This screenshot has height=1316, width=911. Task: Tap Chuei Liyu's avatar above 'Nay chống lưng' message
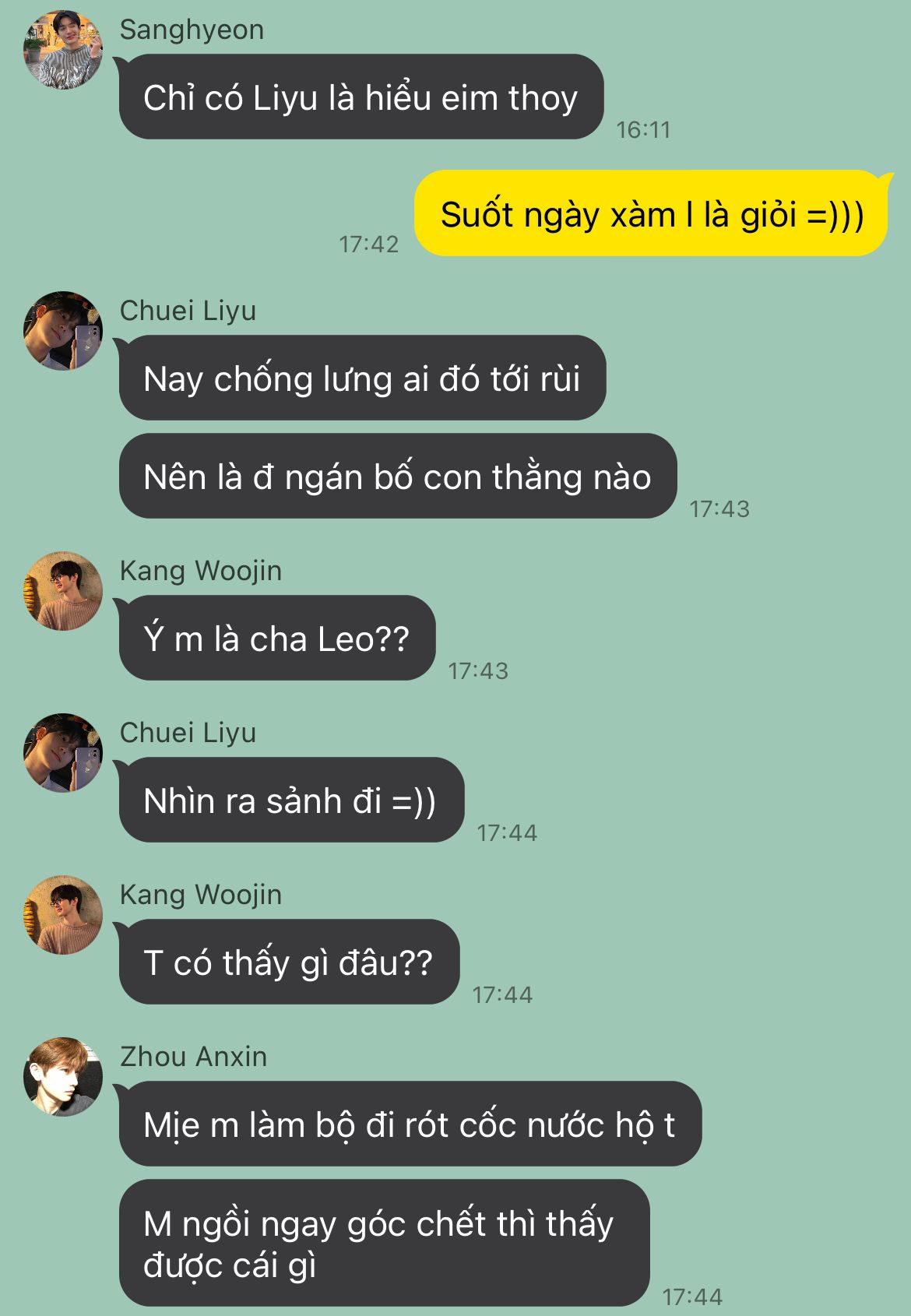[63, 331]
